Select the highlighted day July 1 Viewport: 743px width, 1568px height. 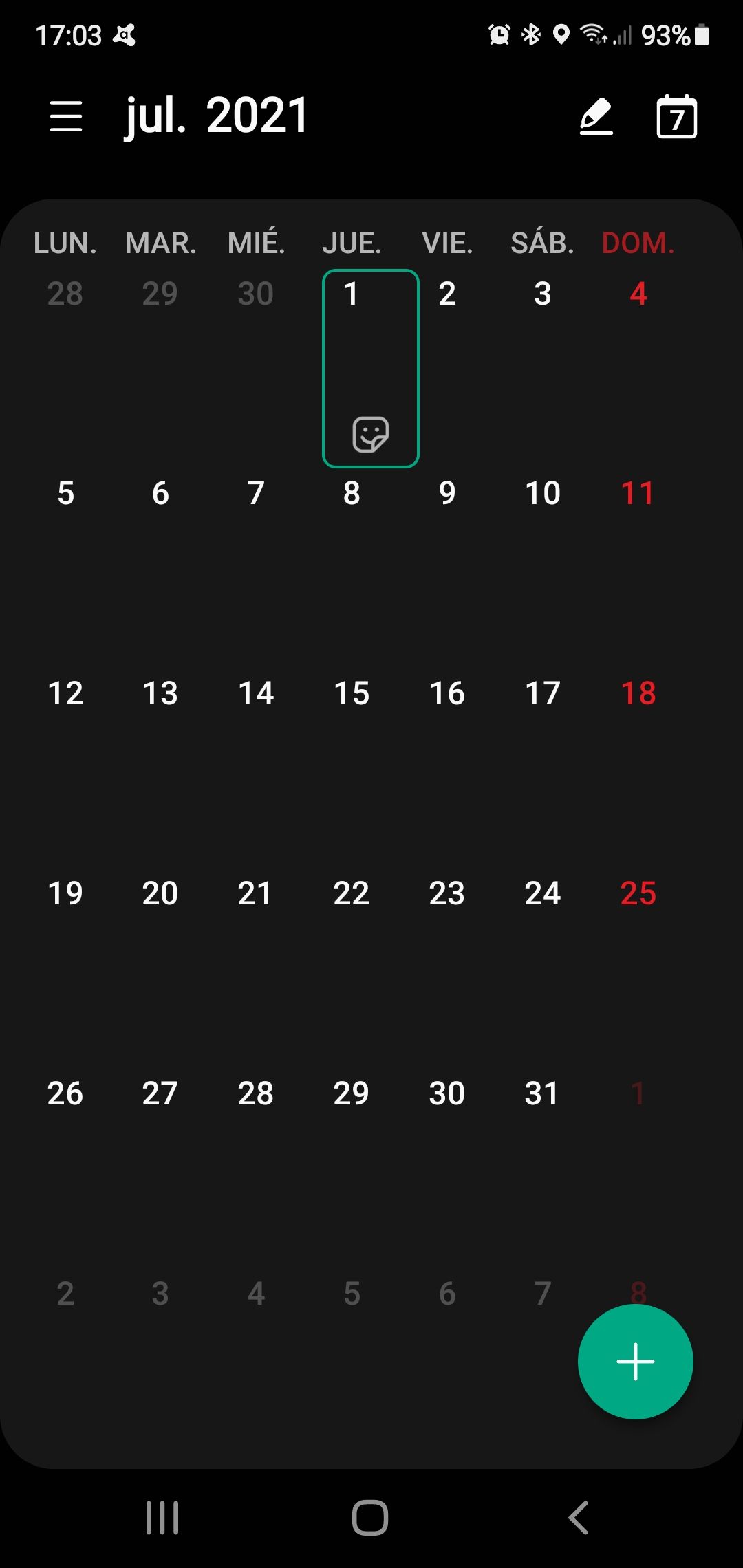(351, 294)
